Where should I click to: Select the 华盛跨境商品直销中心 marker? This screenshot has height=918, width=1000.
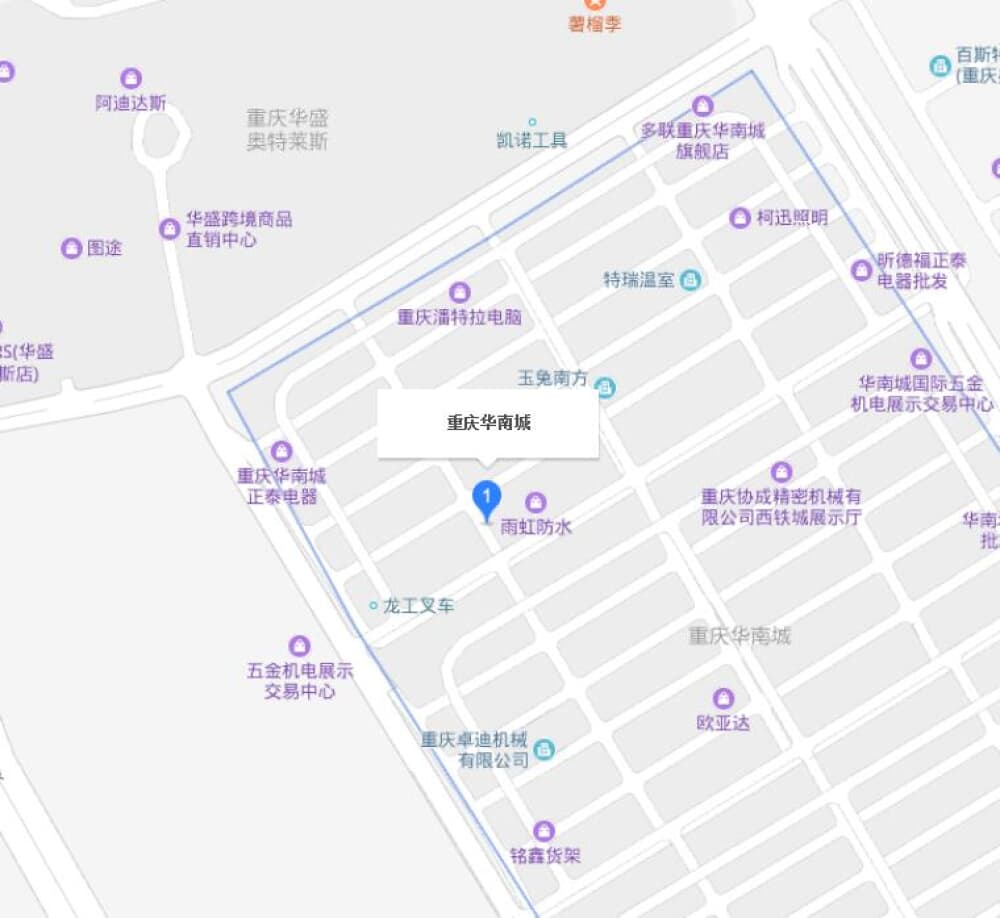(169, 229)
